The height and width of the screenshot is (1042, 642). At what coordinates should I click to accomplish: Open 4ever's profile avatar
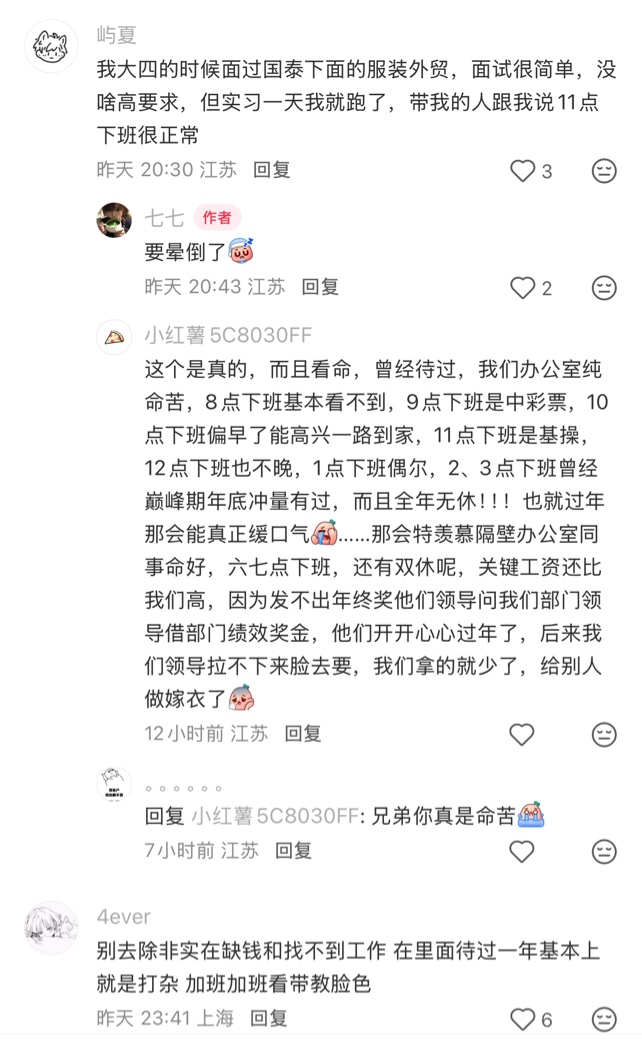click(50, 927)
